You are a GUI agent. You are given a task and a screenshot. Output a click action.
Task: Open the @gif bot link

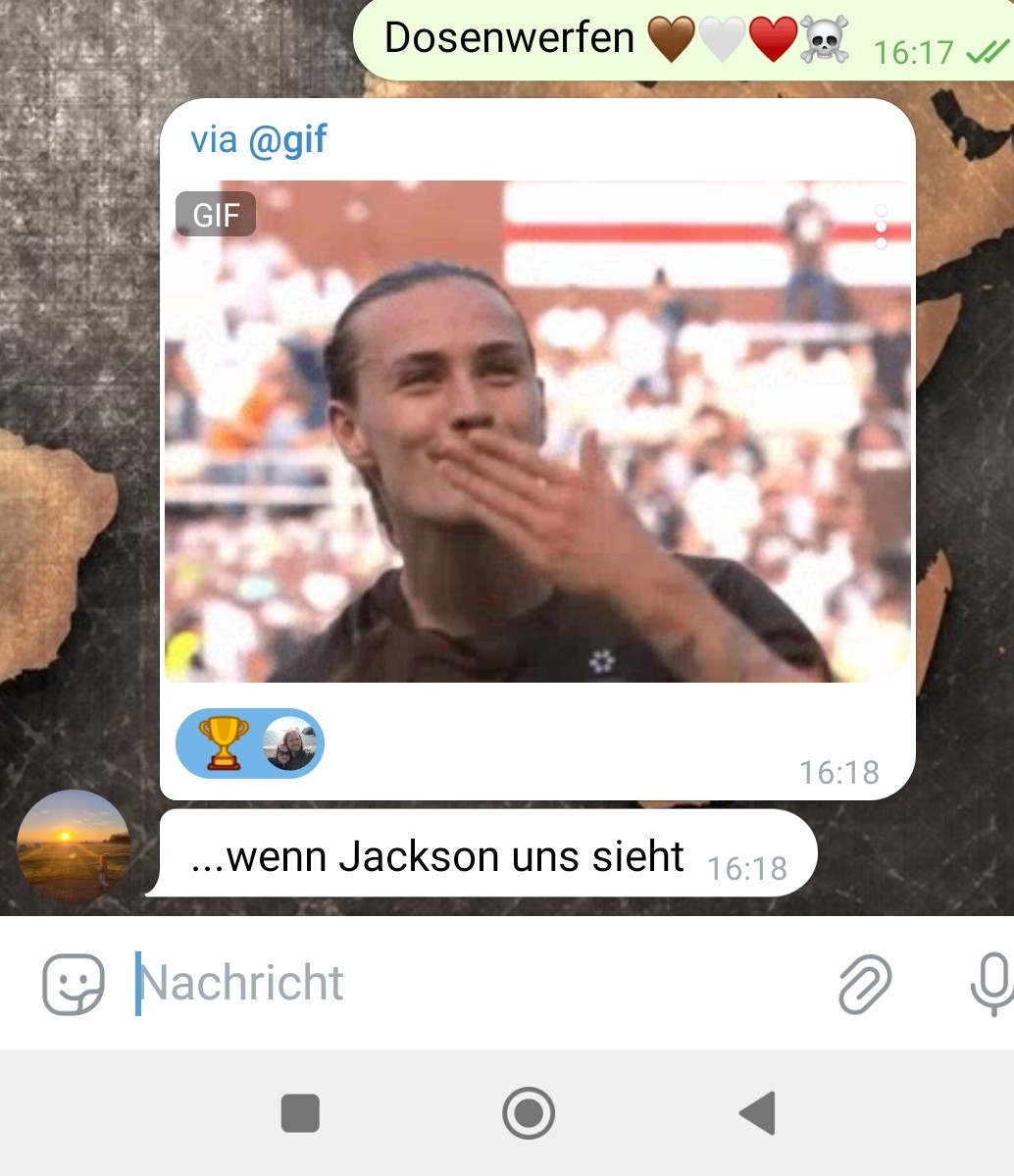286,140
